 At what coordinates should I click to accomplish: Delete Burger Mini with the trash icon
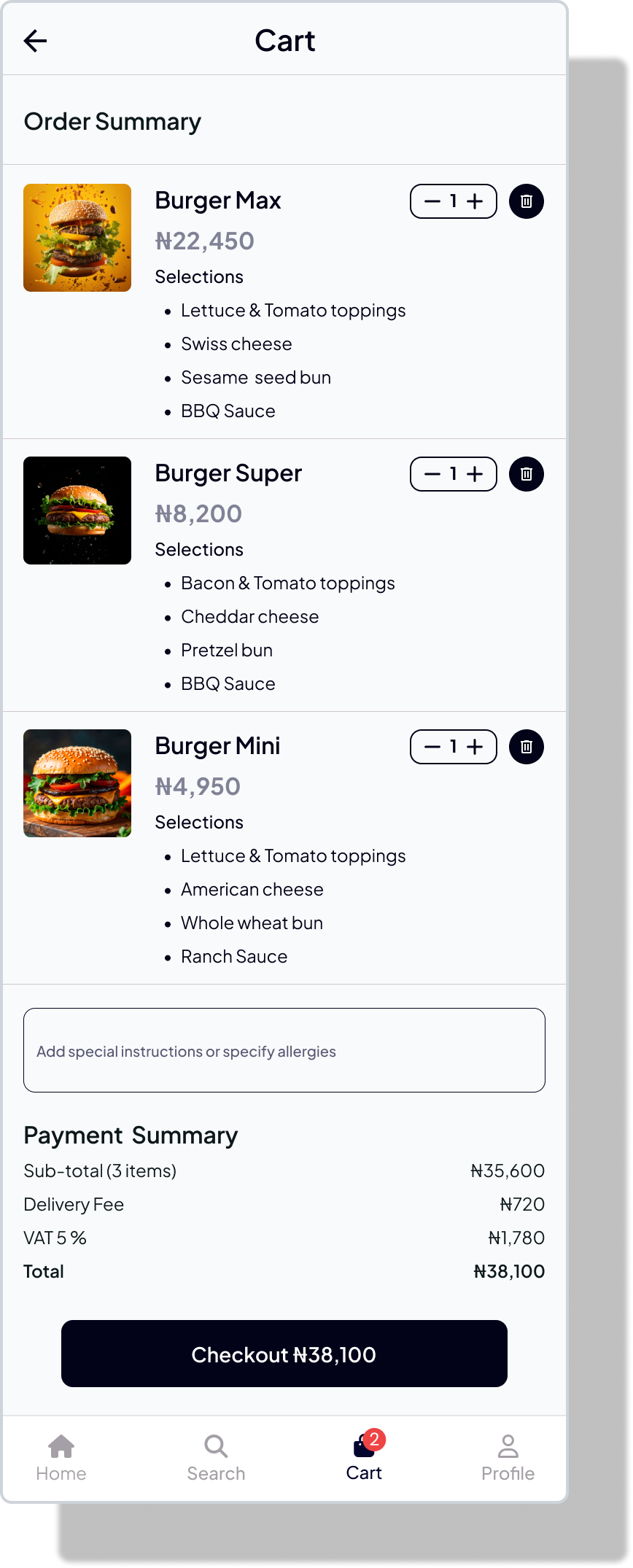(x=527, y=747)
